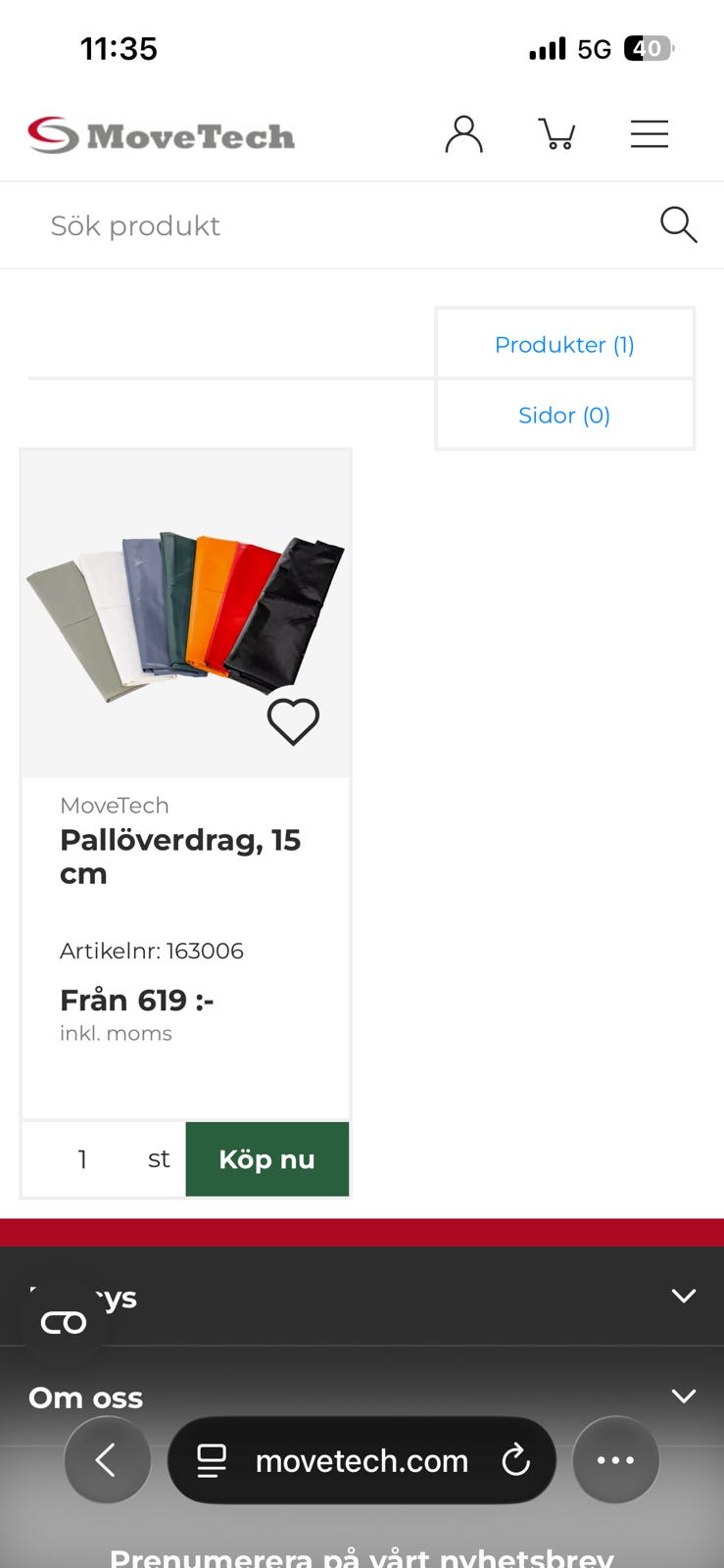Screen dimensions: 724x1568
Task: Click the MoveTech logo
Action: (x=161, y=134)
